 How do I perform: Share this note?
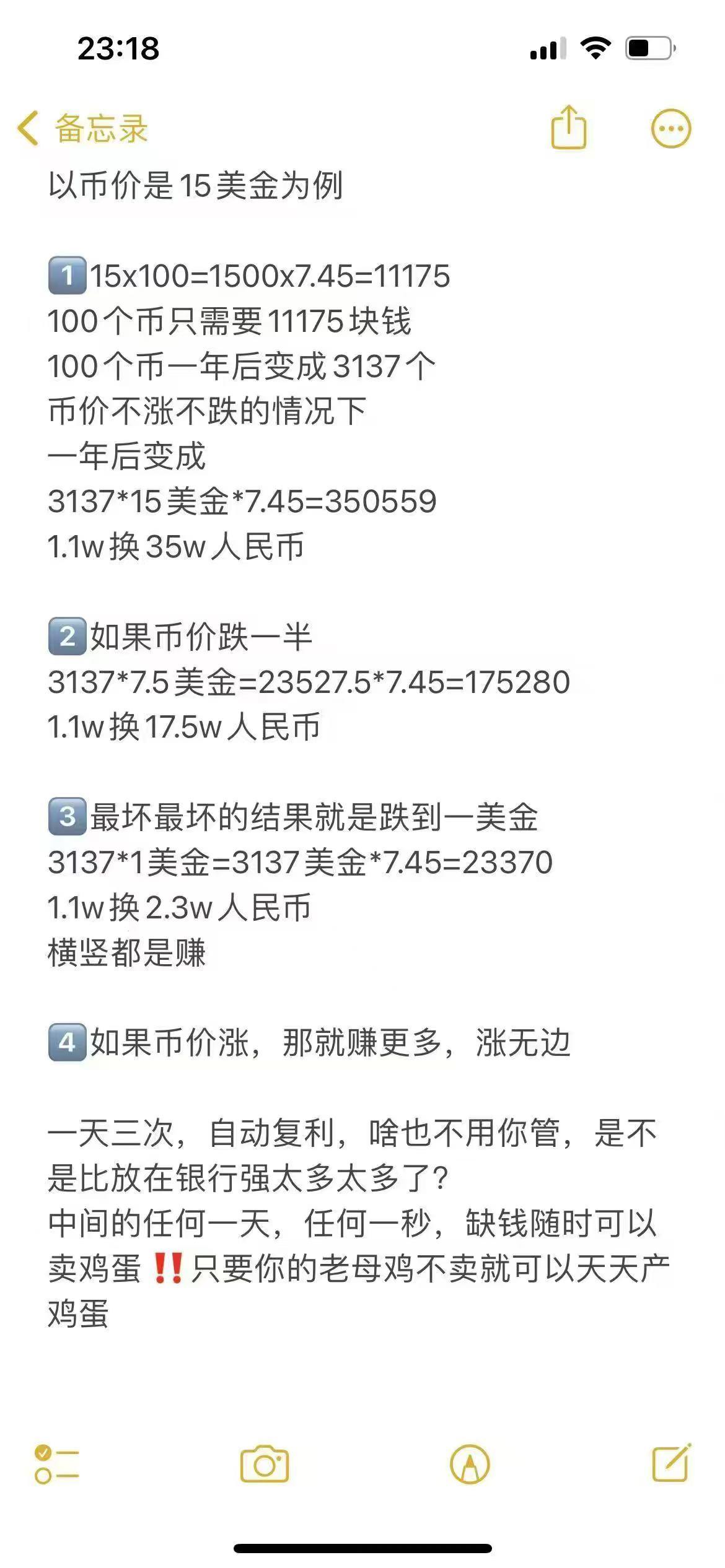coord(568,127)
